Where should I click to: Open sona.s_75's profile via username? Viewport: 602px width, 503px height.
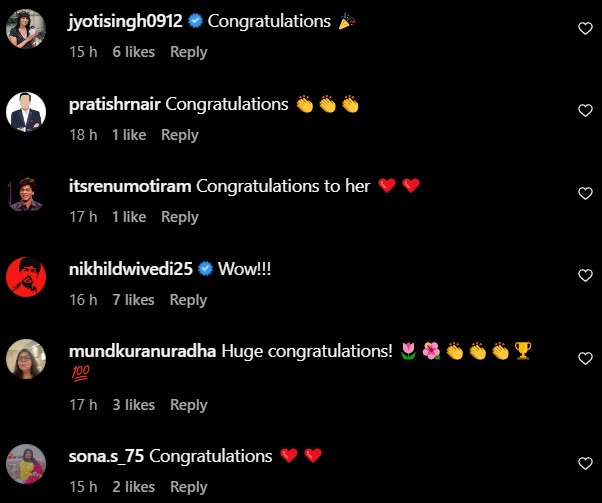point(107,456)
